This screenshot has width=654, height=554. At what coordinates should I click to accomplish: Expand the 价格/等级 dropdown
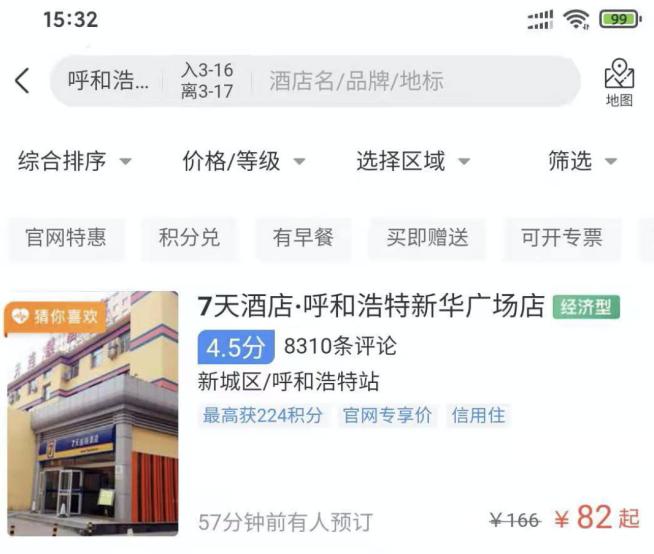pyautogui.click(x=243, y=161)
